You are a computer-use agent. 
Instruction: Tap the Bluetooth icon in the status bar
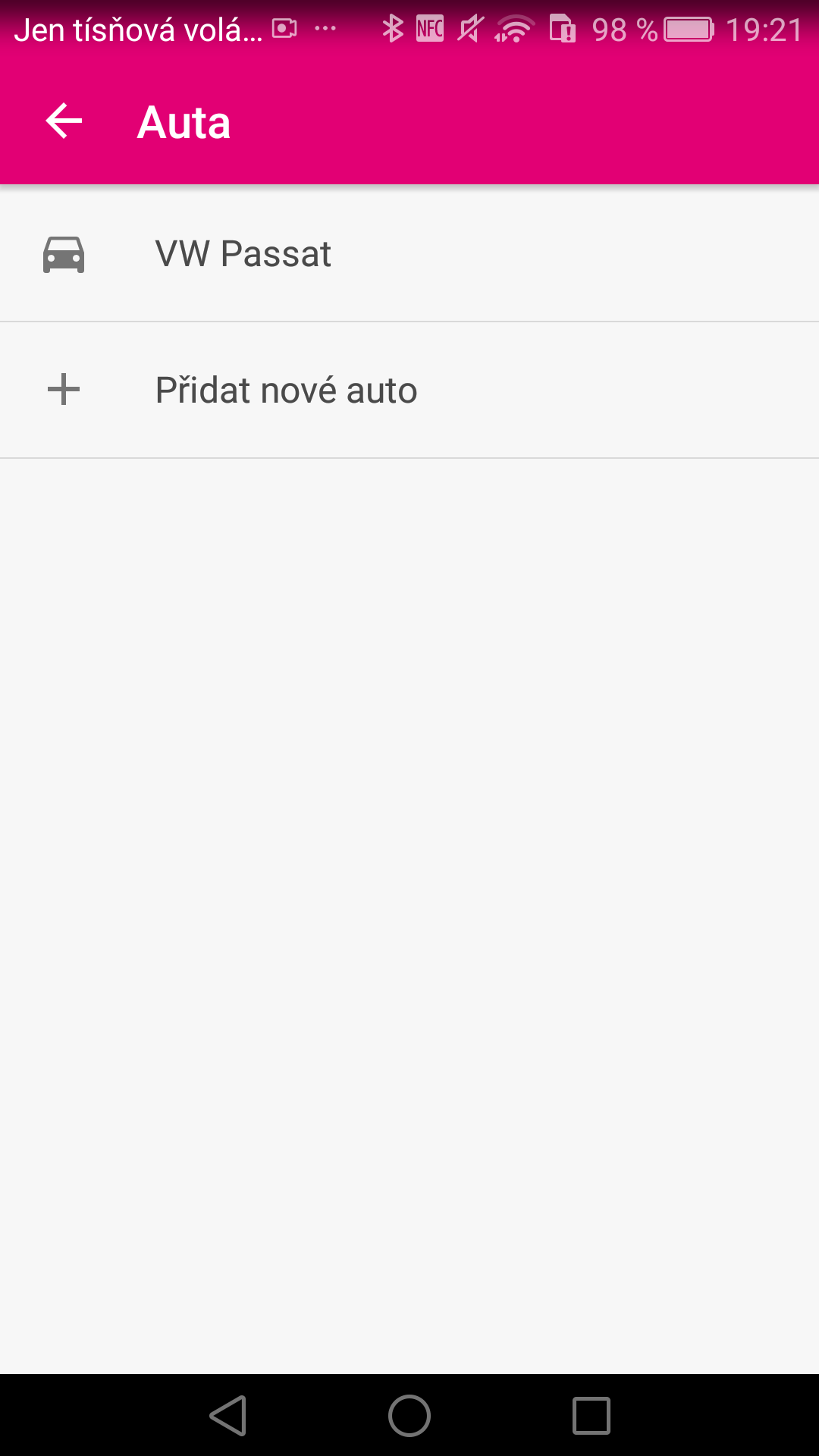coord(394,27)
